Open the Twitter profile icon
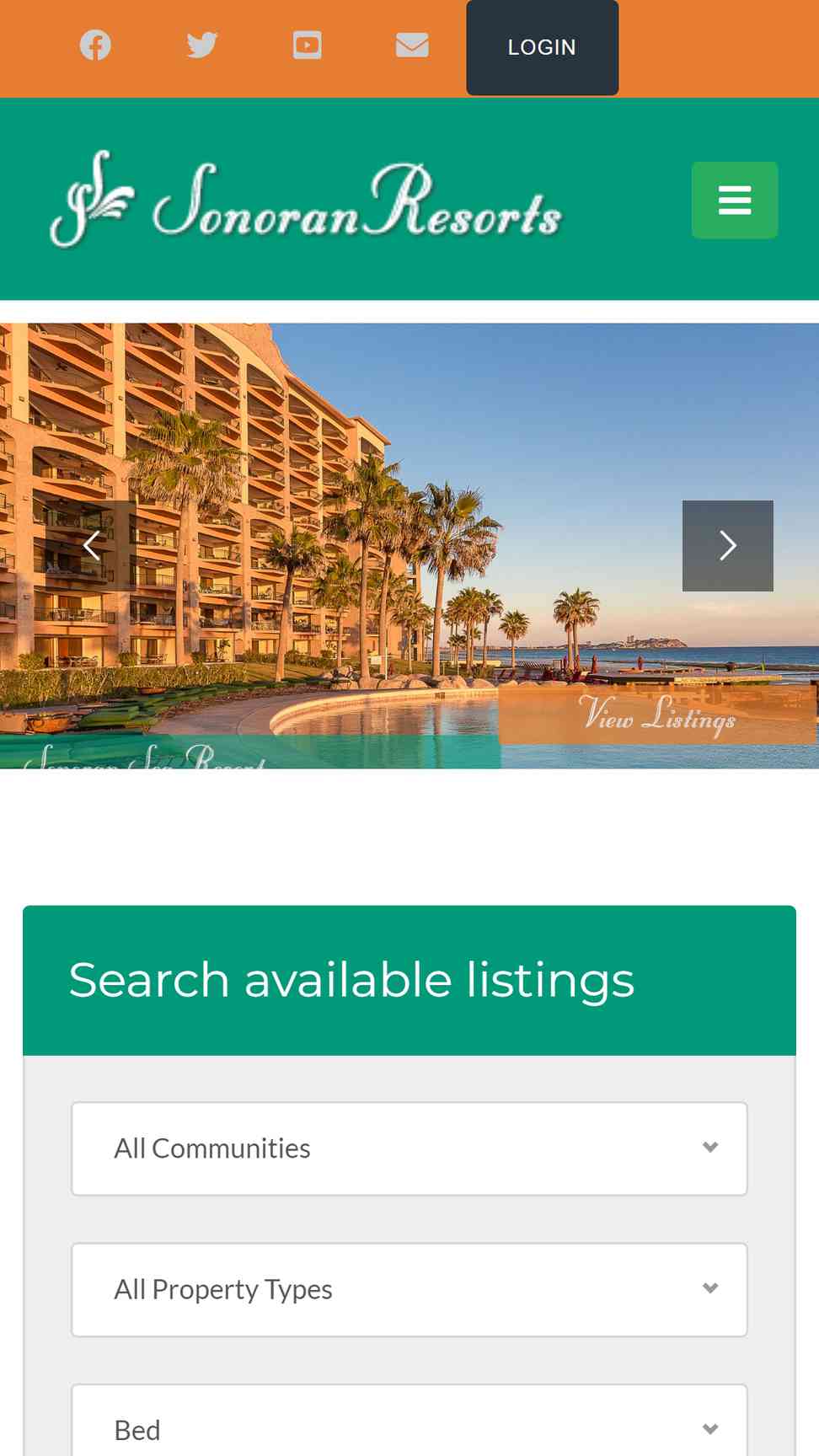The image size is (819, 1456). pyautogui.click(x=202, y=45)
